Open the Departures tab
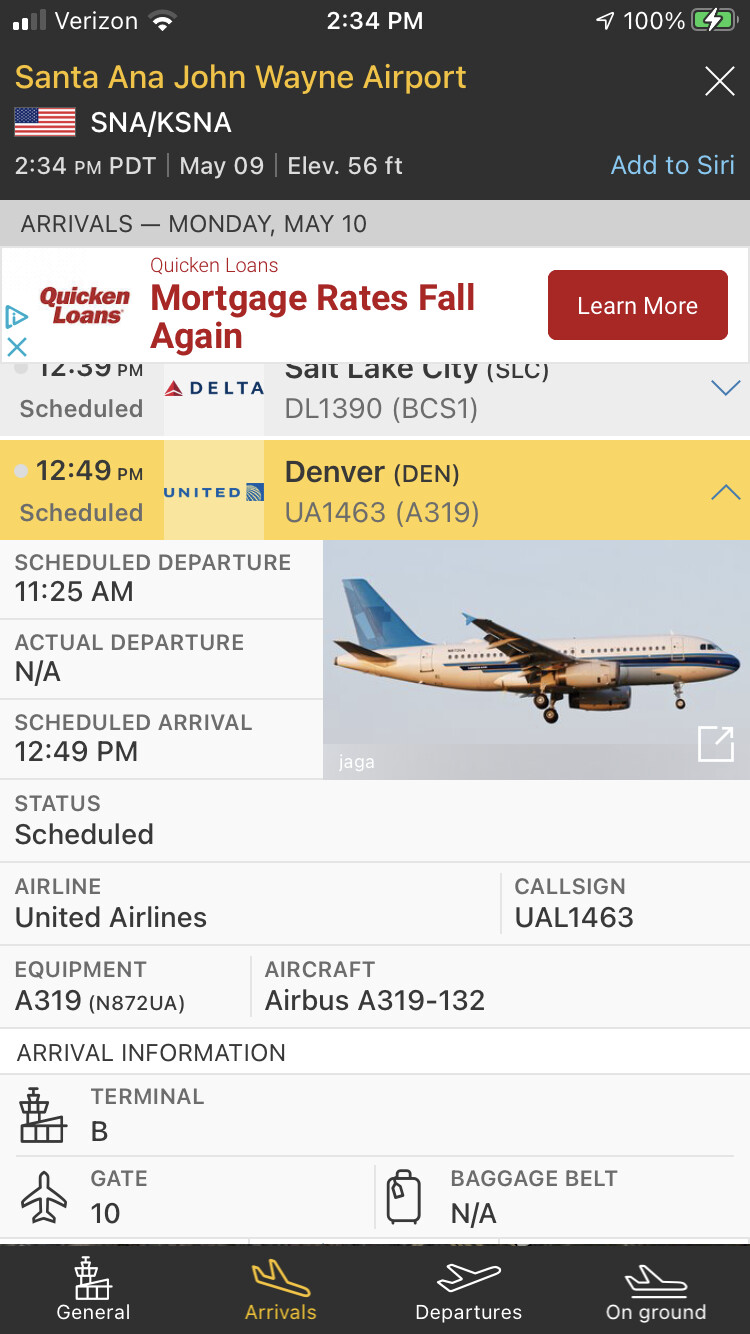This screenshot has width=750, height=1334. click(468, 1290)
